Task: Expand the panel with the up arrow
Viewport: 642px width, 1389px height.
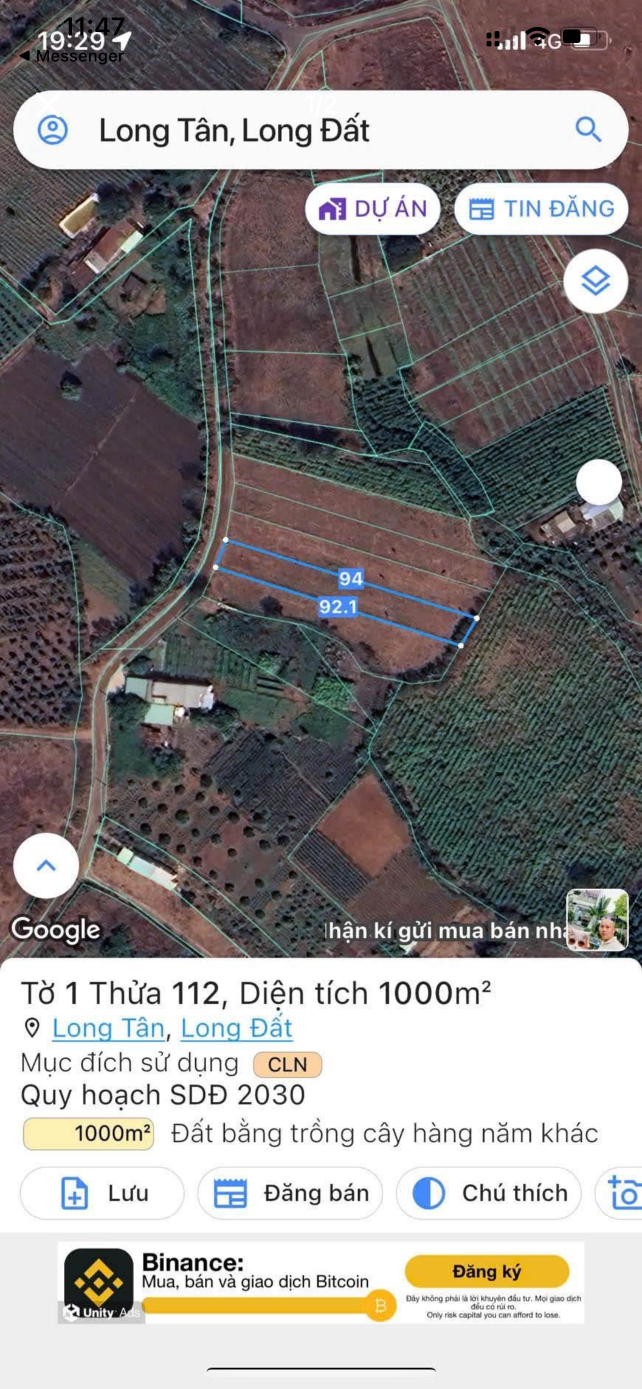Action: 46,866
